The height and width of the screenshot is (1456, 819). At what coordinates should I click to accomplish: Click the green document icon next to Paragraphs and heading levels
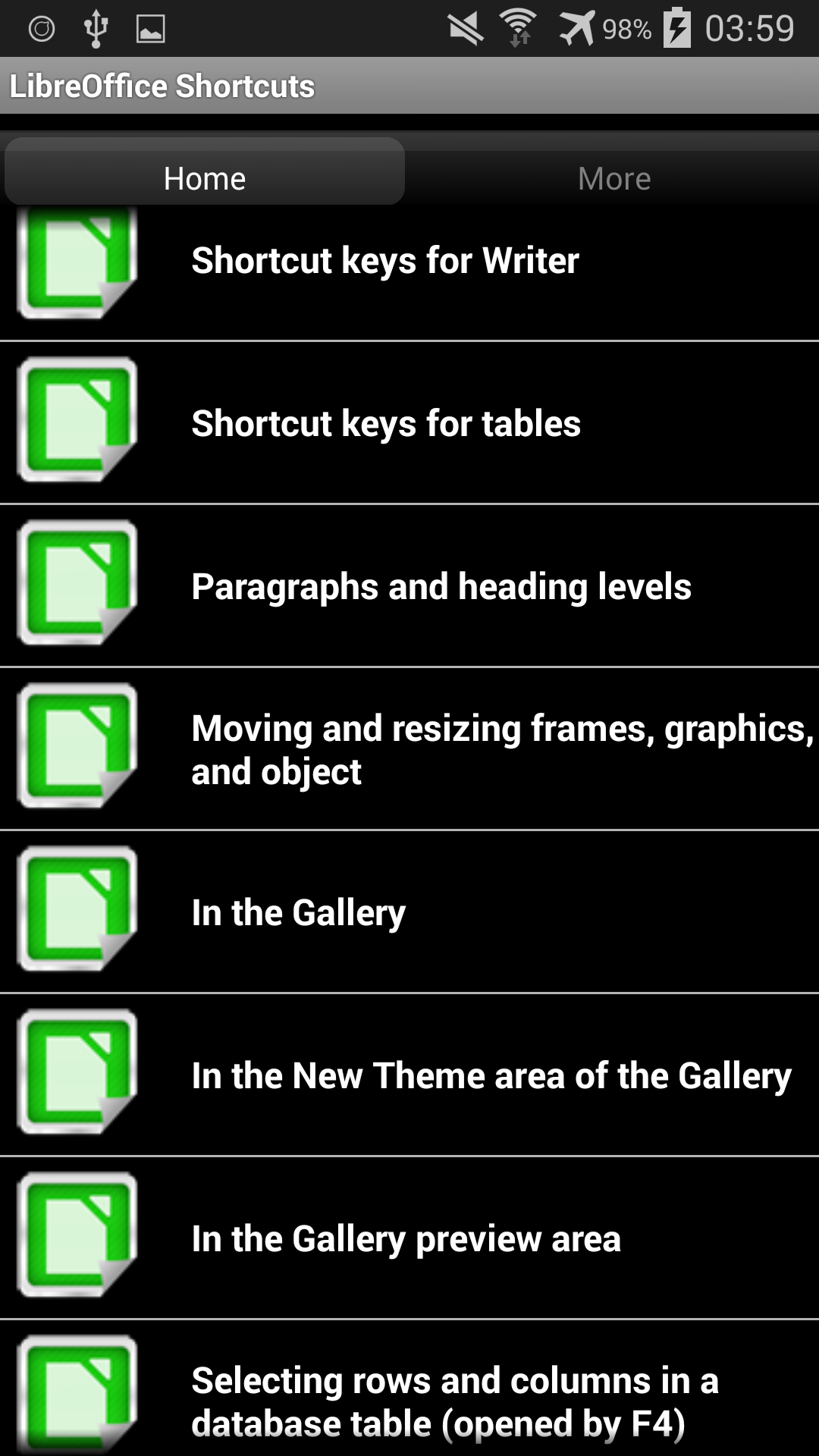(80, 584)
